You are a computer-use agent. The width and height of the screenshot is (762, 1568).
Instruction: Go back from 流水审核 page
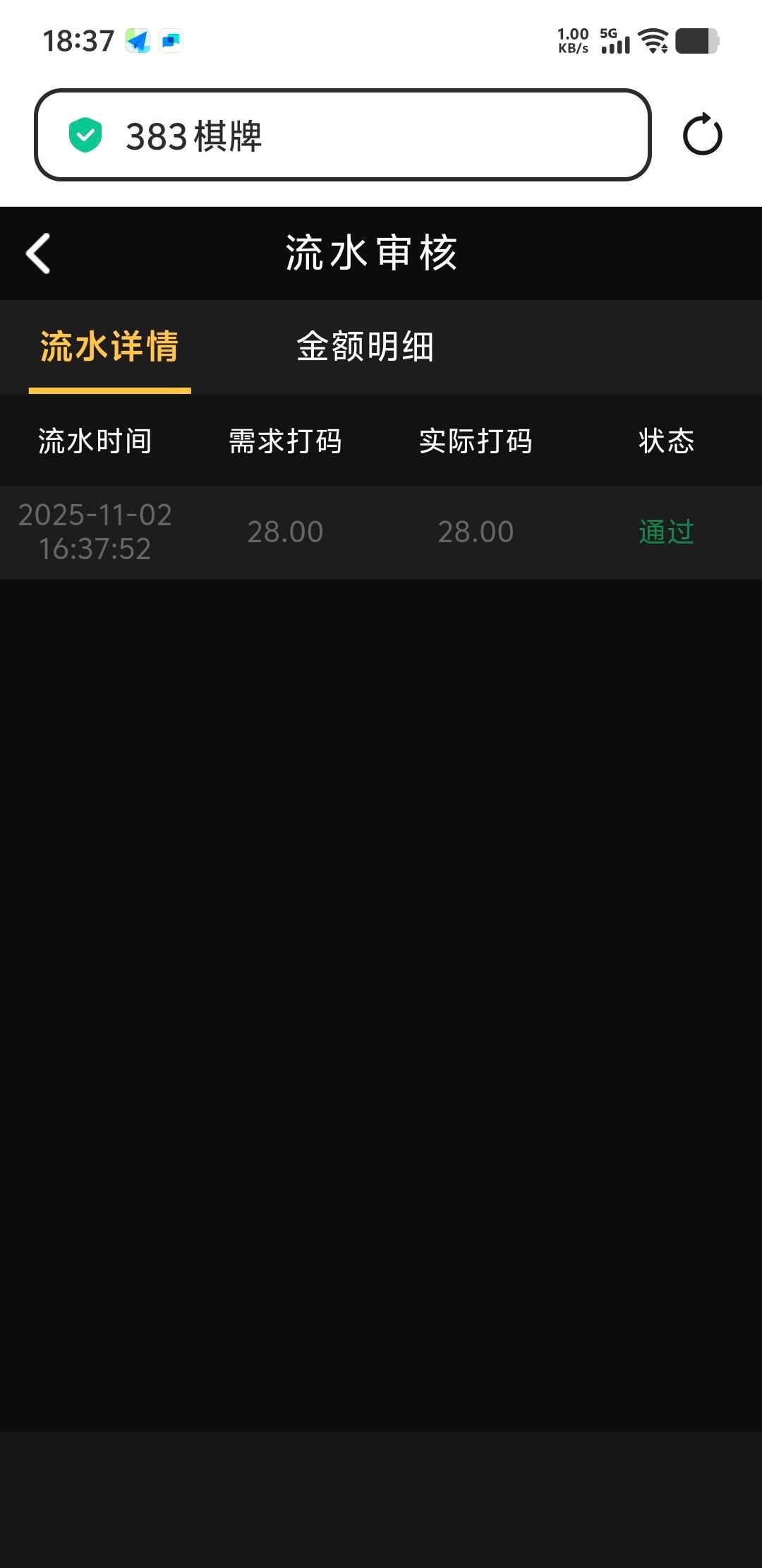(39, 253)
